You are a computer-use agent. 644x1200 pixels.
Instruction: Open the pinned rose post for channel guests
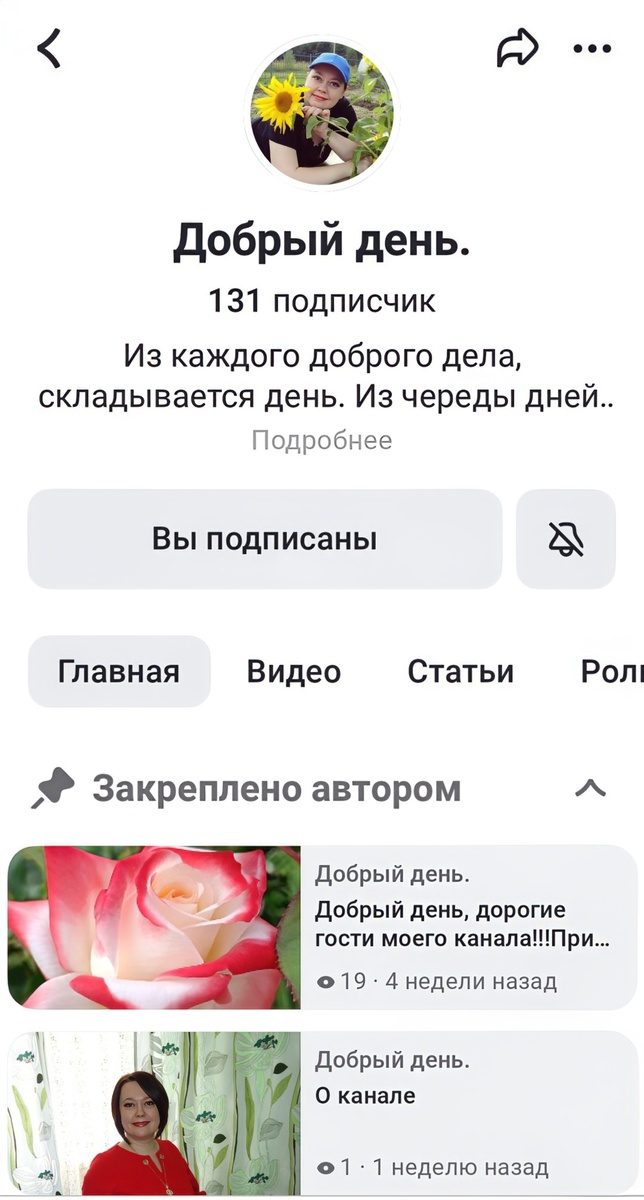pos(322,927)
